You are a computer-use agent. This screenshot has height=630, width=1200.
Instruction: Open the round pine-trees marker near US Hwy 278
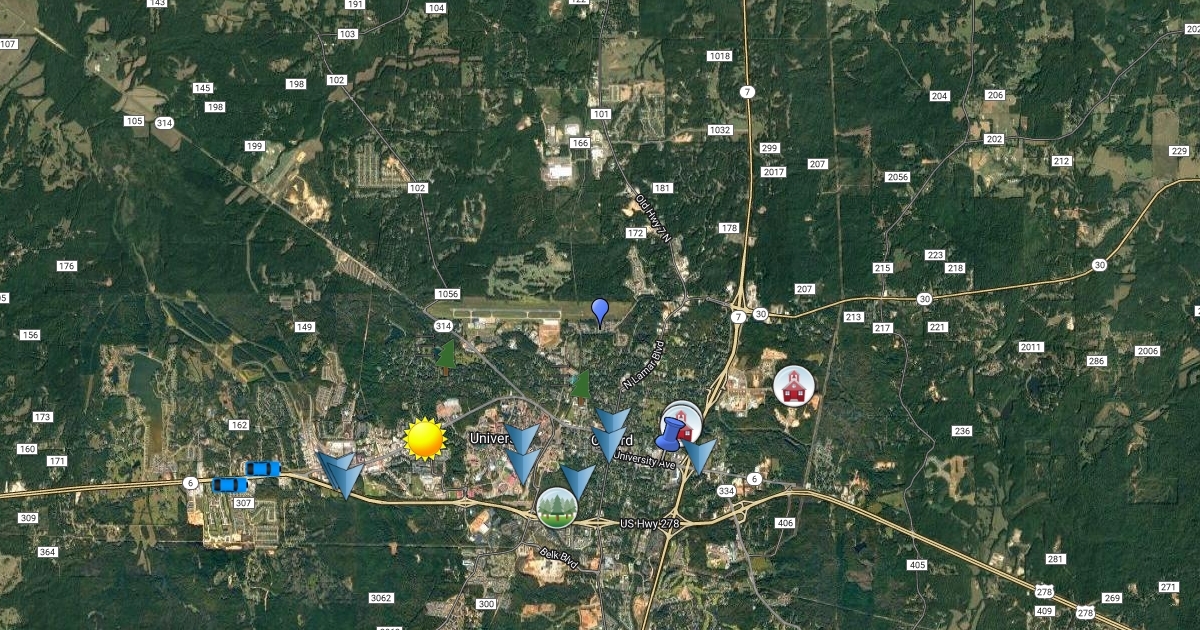(557, 508)
